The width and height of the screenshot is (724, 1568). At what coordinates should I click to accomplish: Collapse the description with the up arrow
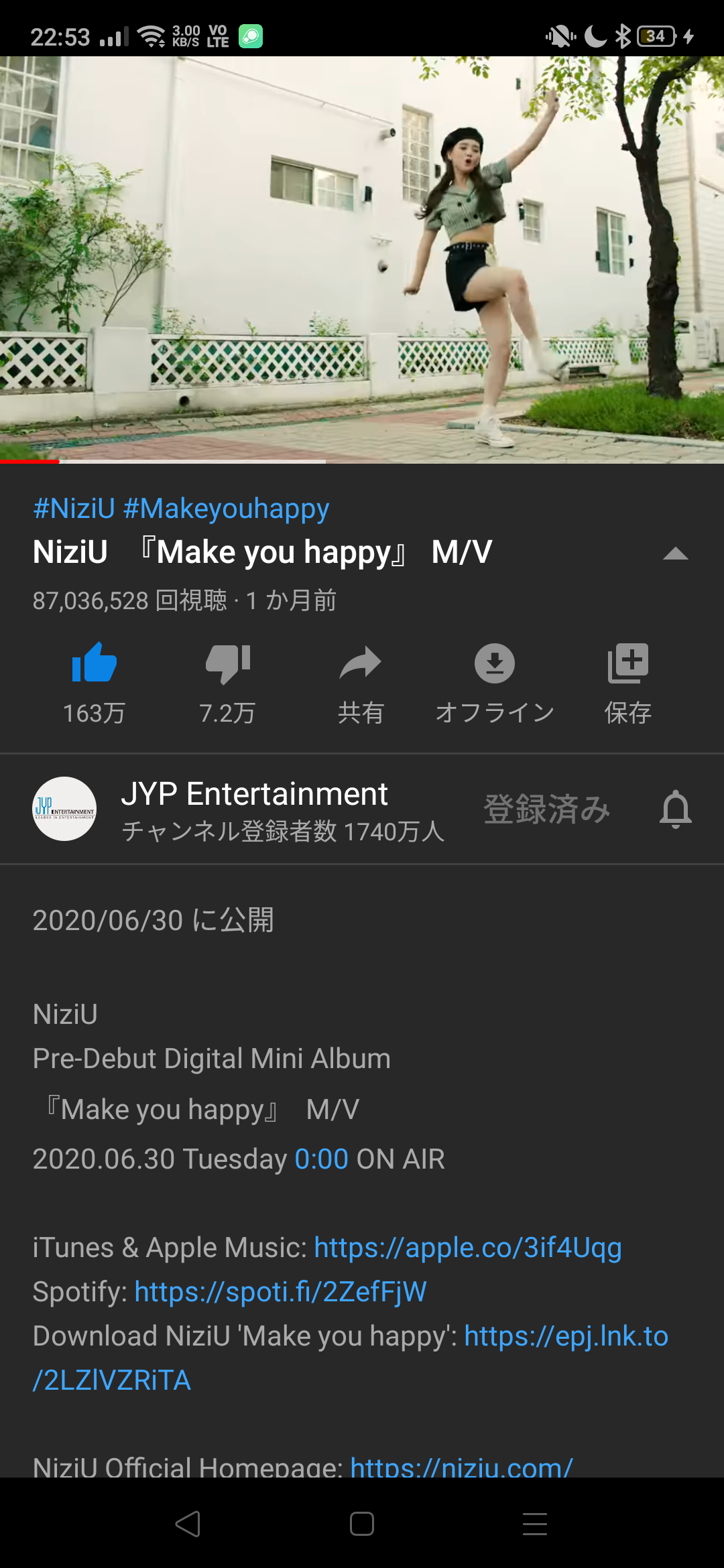coord(675,553)
